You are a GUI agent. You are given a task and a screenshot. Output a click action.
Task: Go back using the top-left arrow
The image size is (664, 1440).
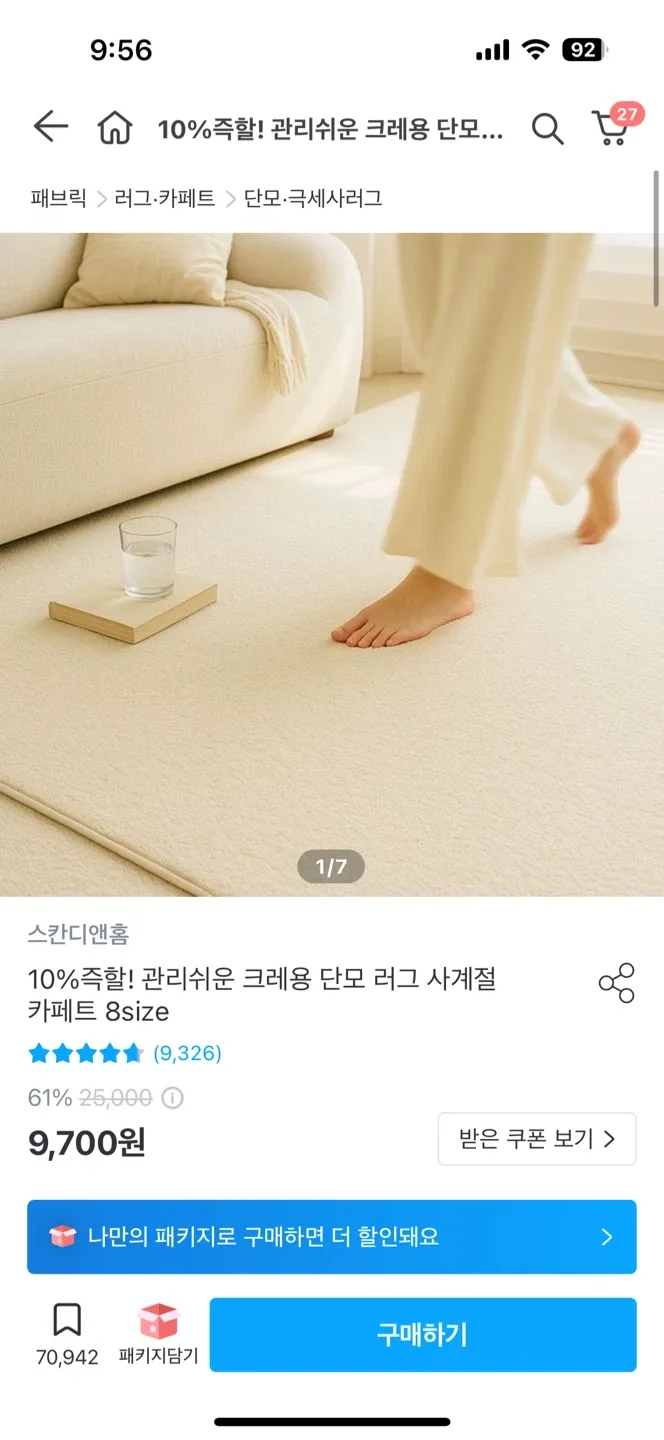(x=50, y=127)
